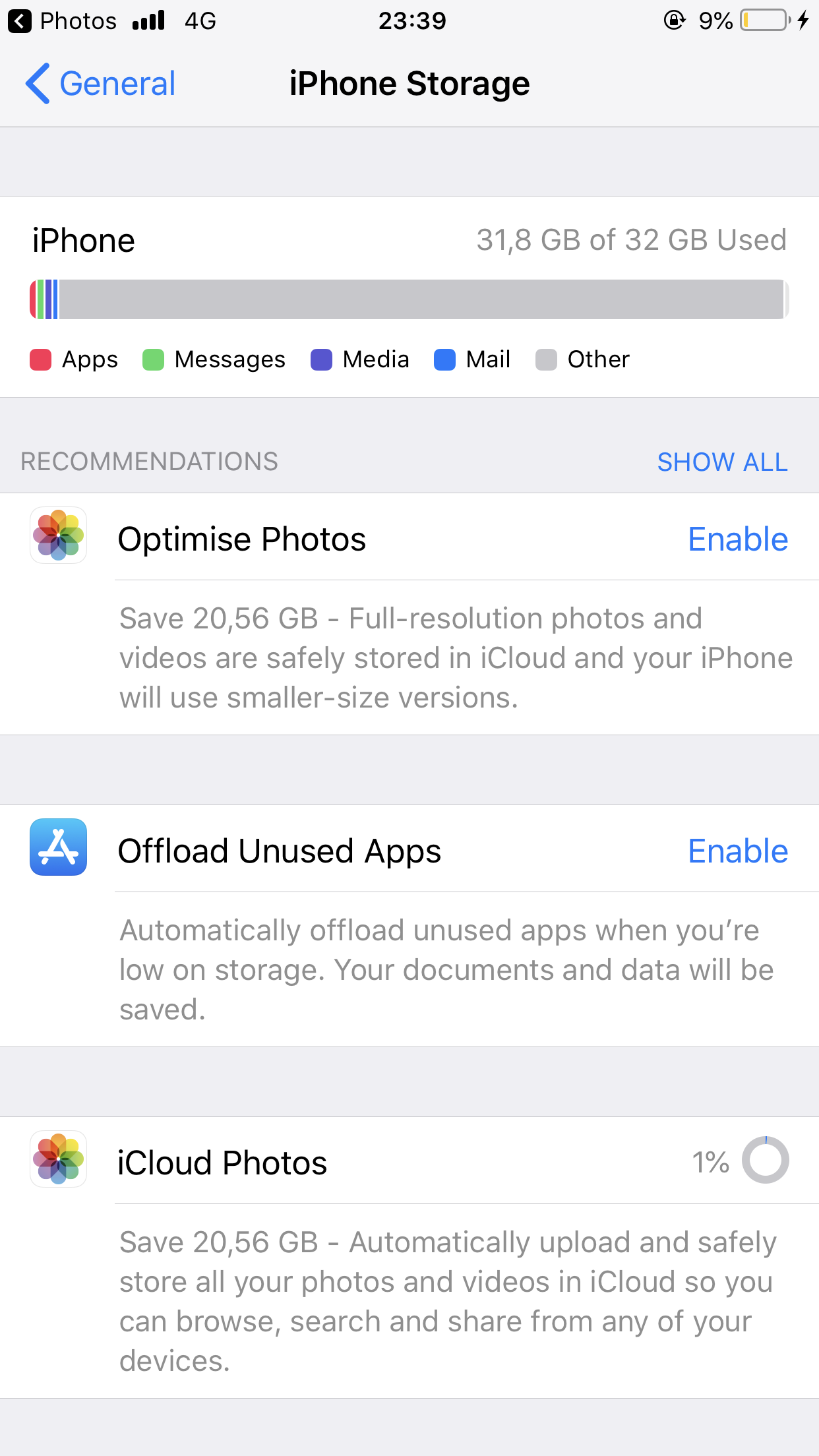
Task: Enable Optimise Photos
Action: pyautogui.click(x=737, y=539)
